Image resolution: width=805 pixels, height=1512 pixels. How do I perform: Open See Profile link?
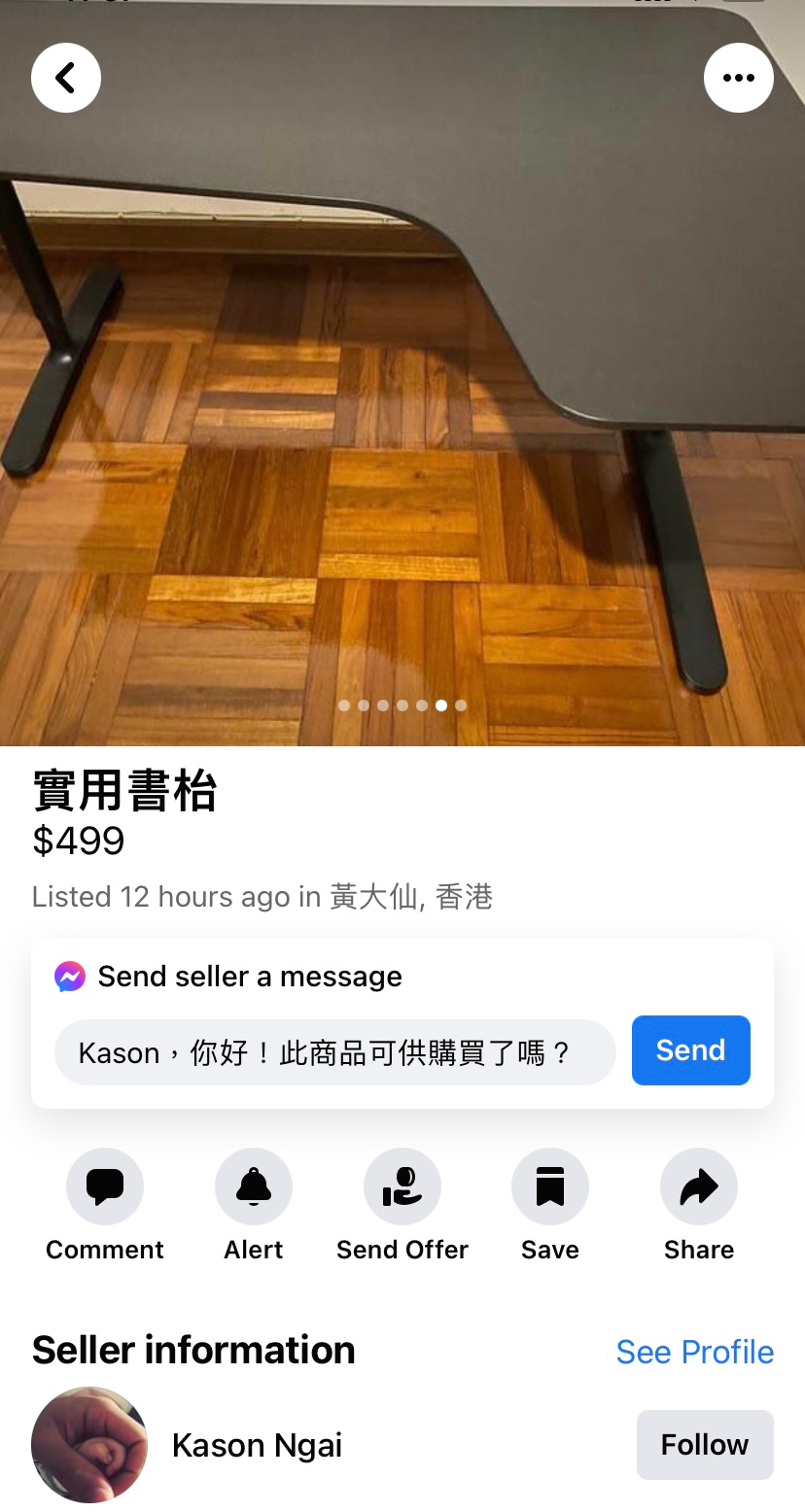tap(695, 1352)
